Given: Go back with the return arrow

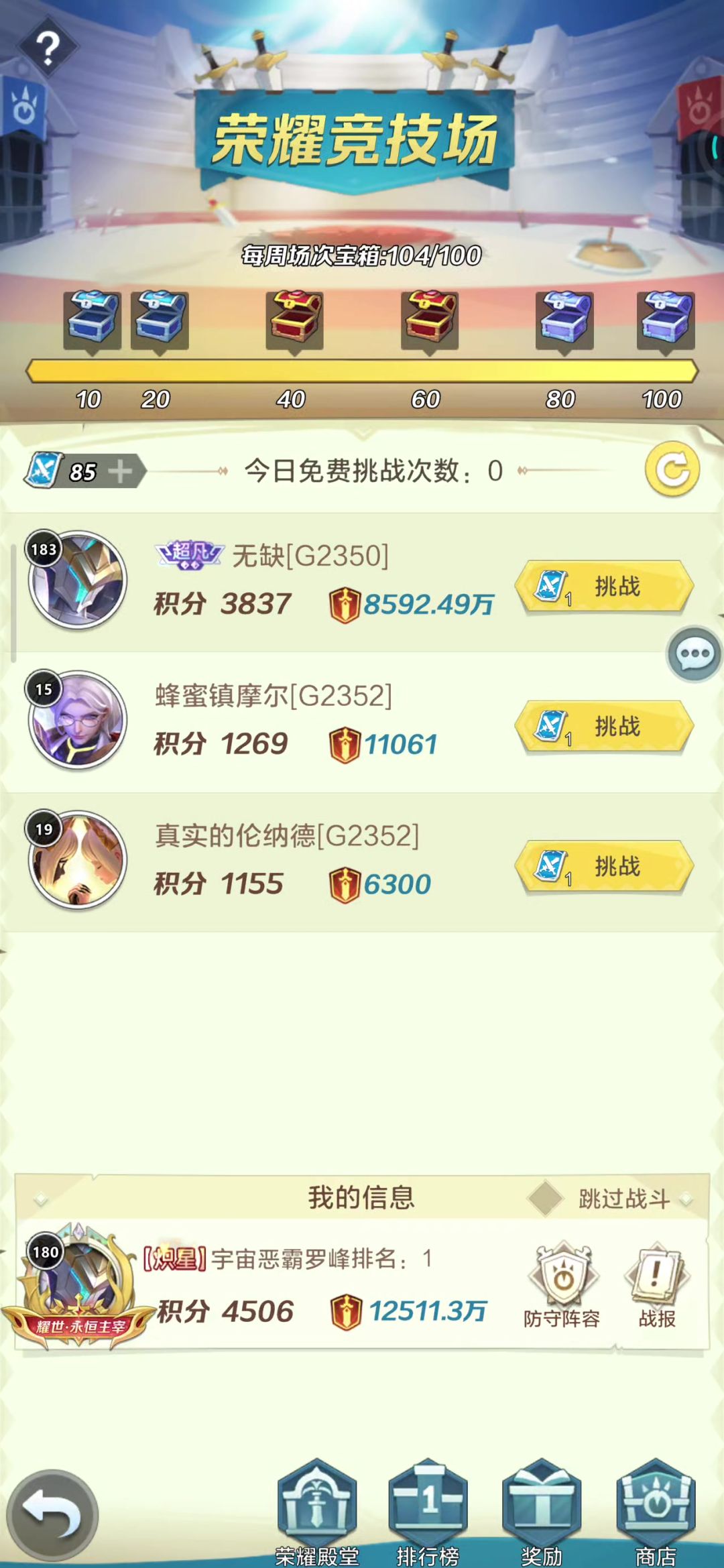Looking at the screenshot, I should pos(52,1516).
